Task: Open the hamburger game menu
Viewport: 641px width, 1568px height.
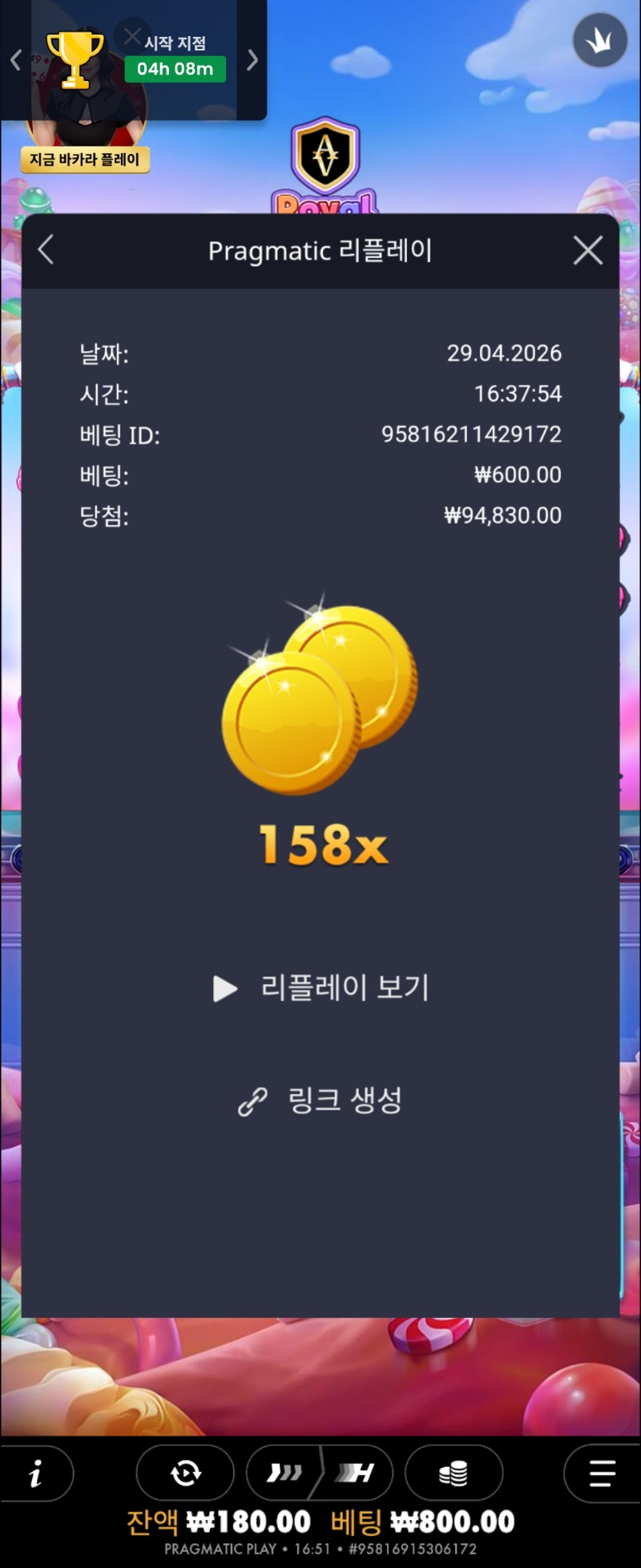Action: coord(601,1473)
